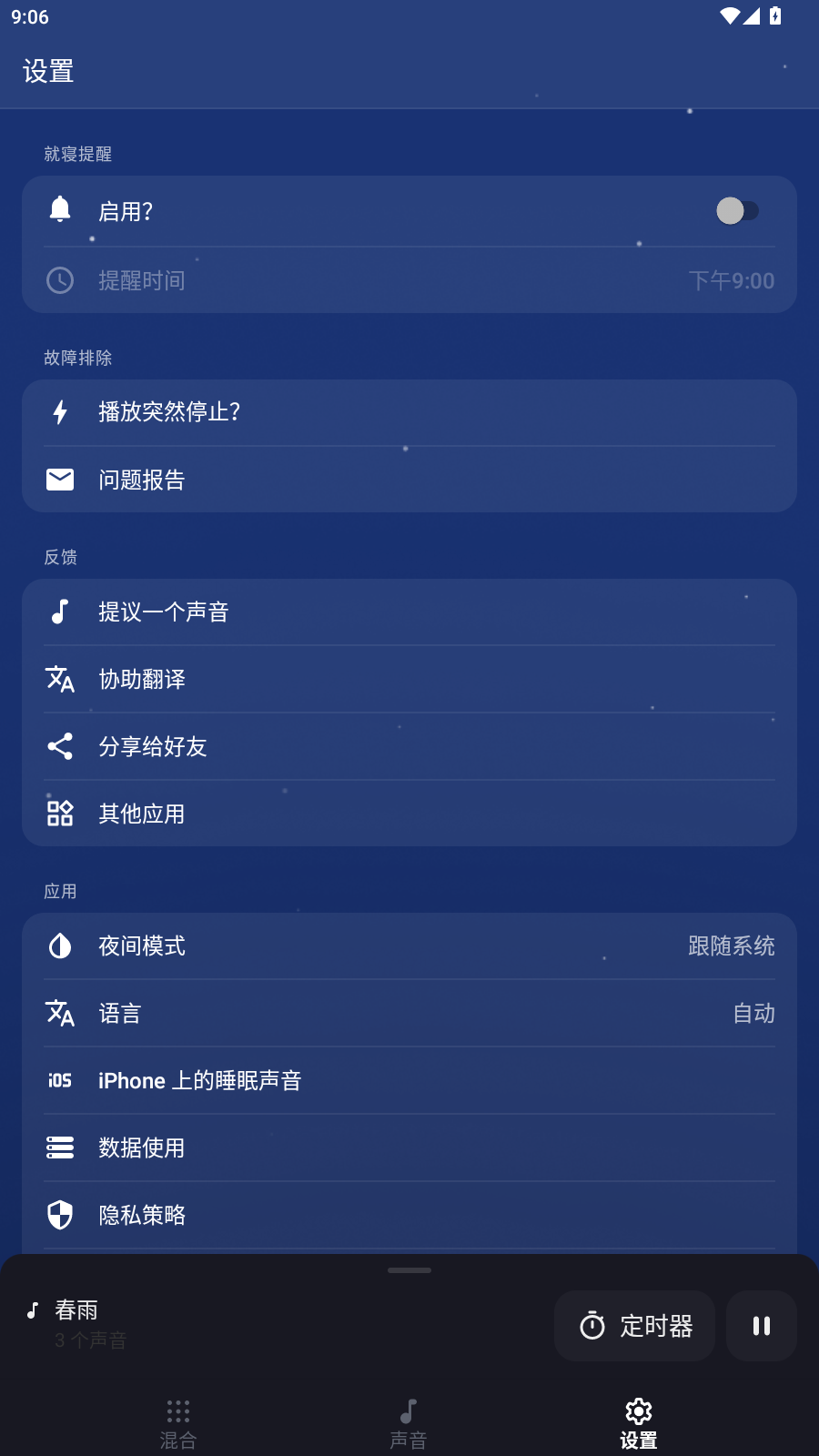Viewport: 819px width, 1456px height.
Task: Click the night mode contrast icon
Action: pyautogui.click(x=60, y=946)
